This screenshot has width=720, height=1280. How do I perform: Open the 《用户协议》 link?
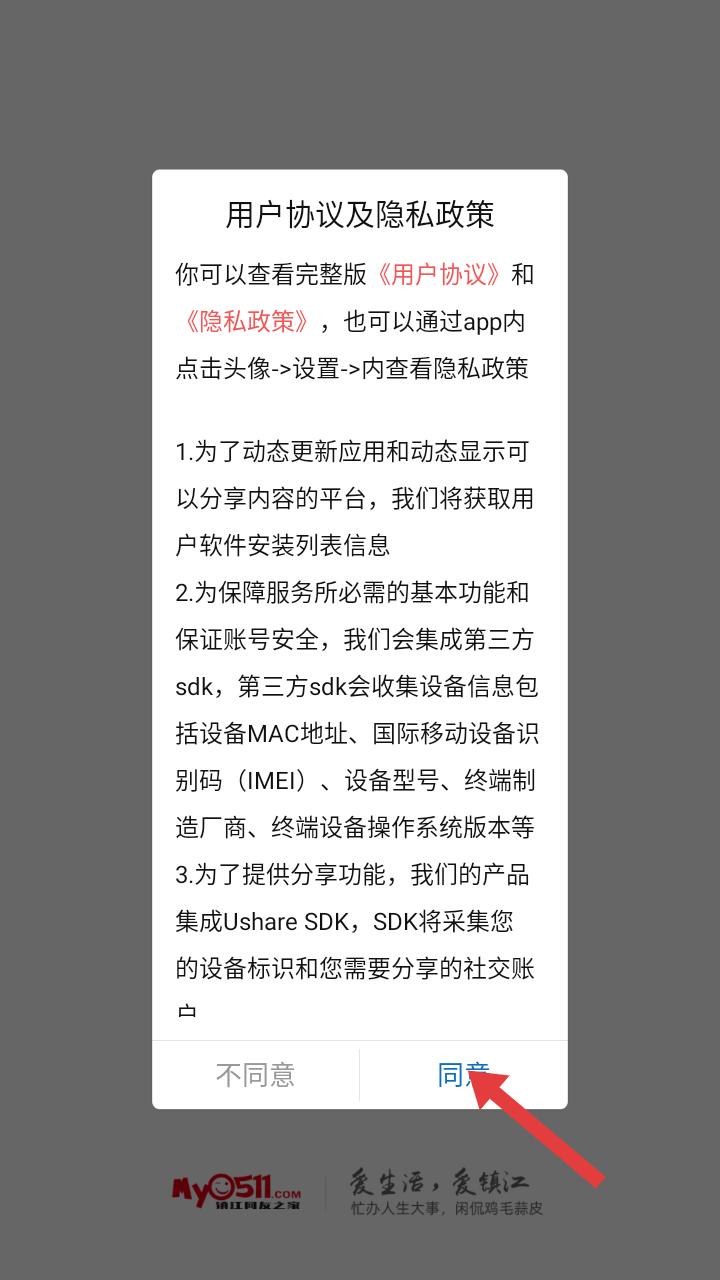pos(439,274)
